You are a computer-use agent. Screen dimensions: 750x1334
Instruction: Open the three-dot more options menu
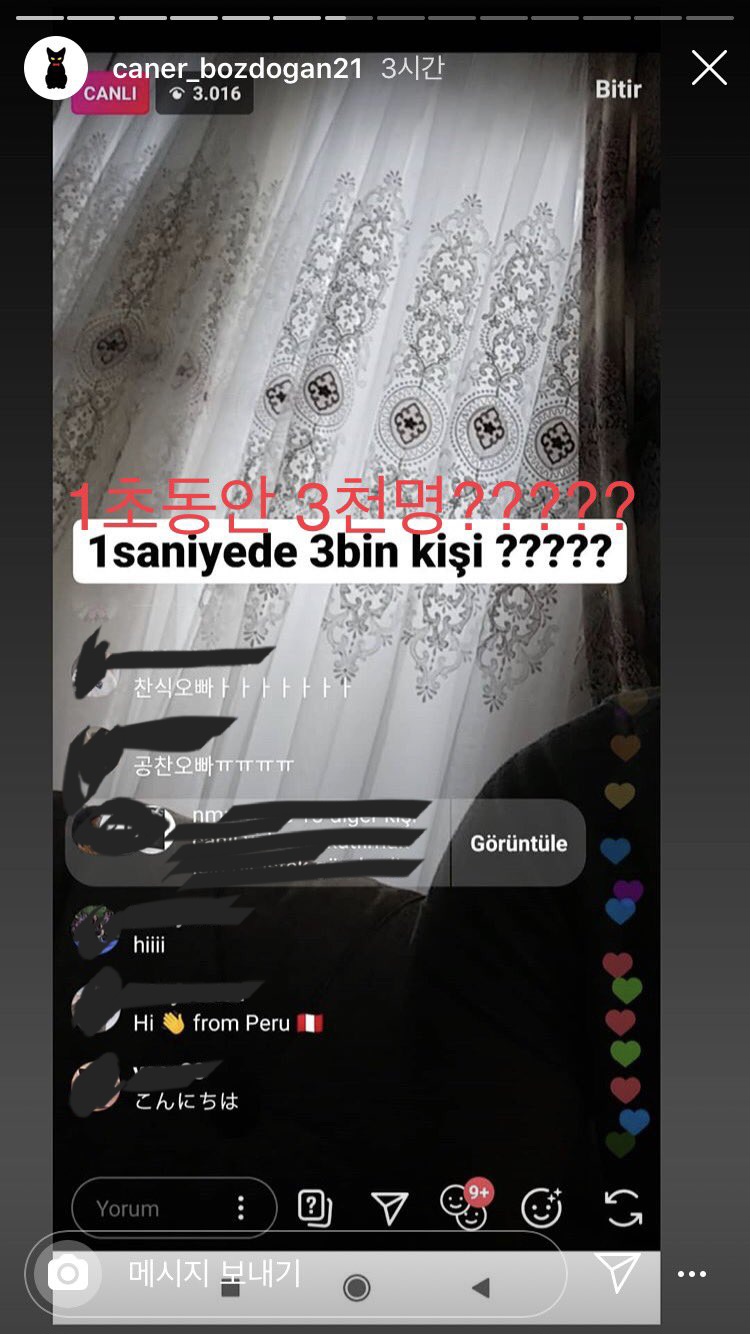692,1274
